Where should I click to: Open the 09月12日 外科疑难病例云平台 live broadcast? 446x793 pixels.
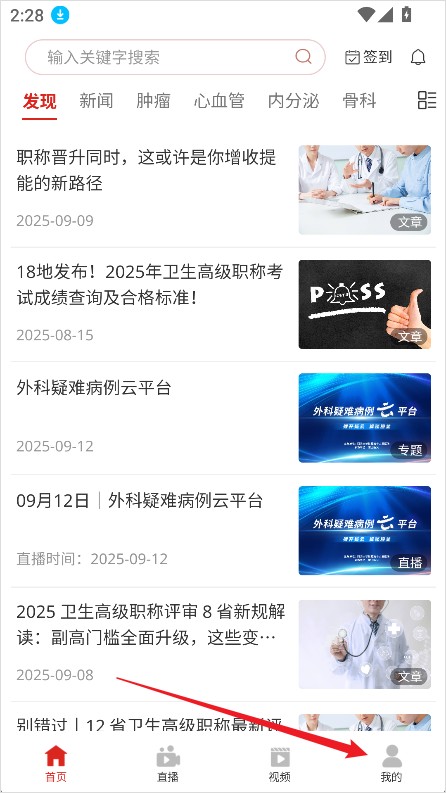click(223, 531)
